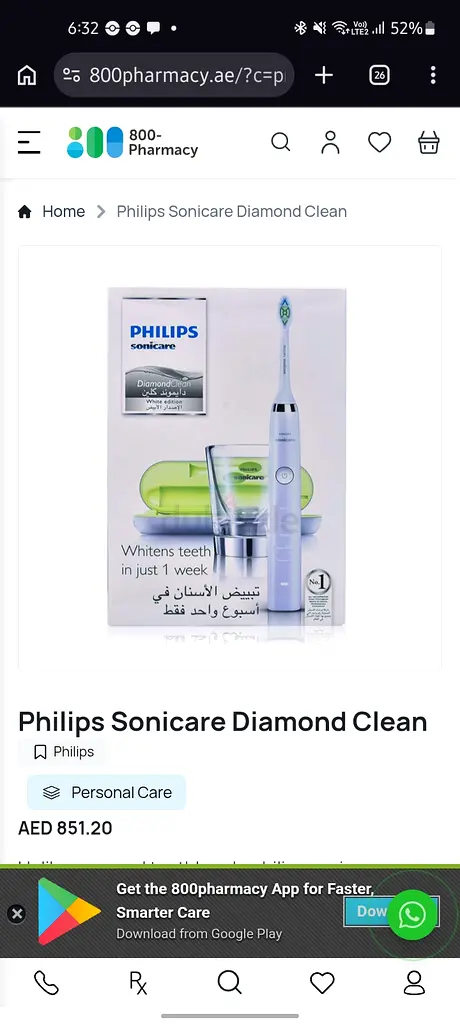Open the Philips brand tag
Image resolution: width=460 pixels, height=1024 pixels.
pos(64,752)
